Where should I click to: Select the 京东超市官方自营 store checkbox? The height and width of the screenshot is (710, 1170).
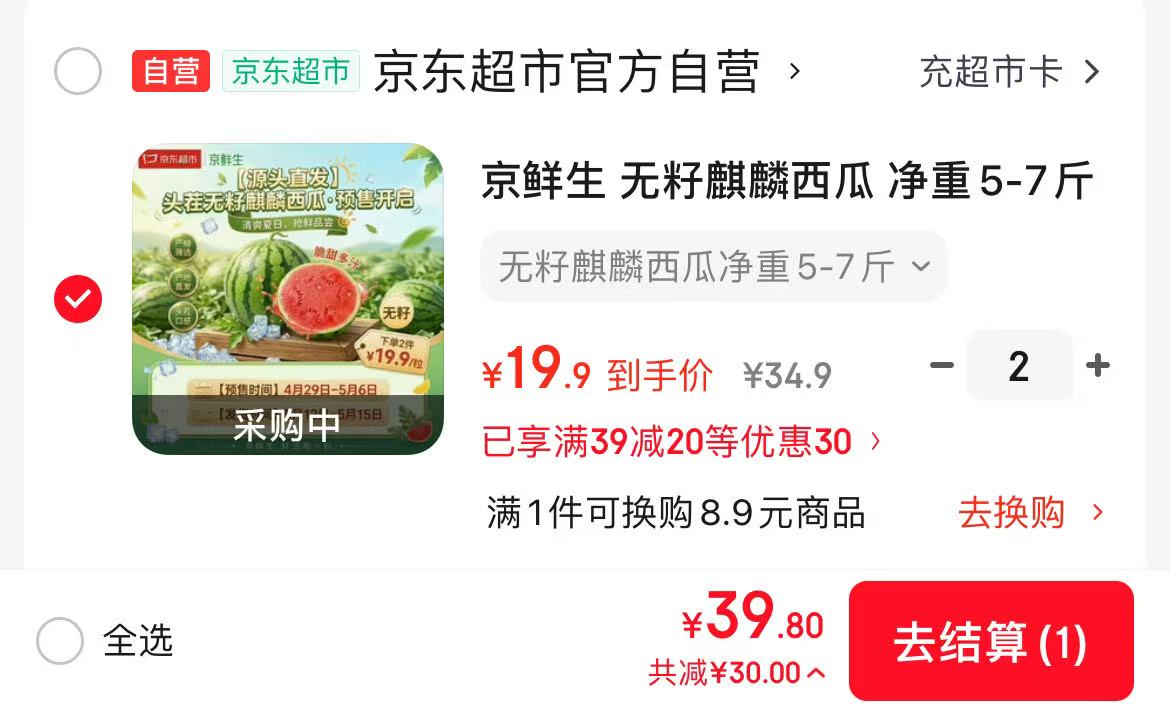click(77, 72)
